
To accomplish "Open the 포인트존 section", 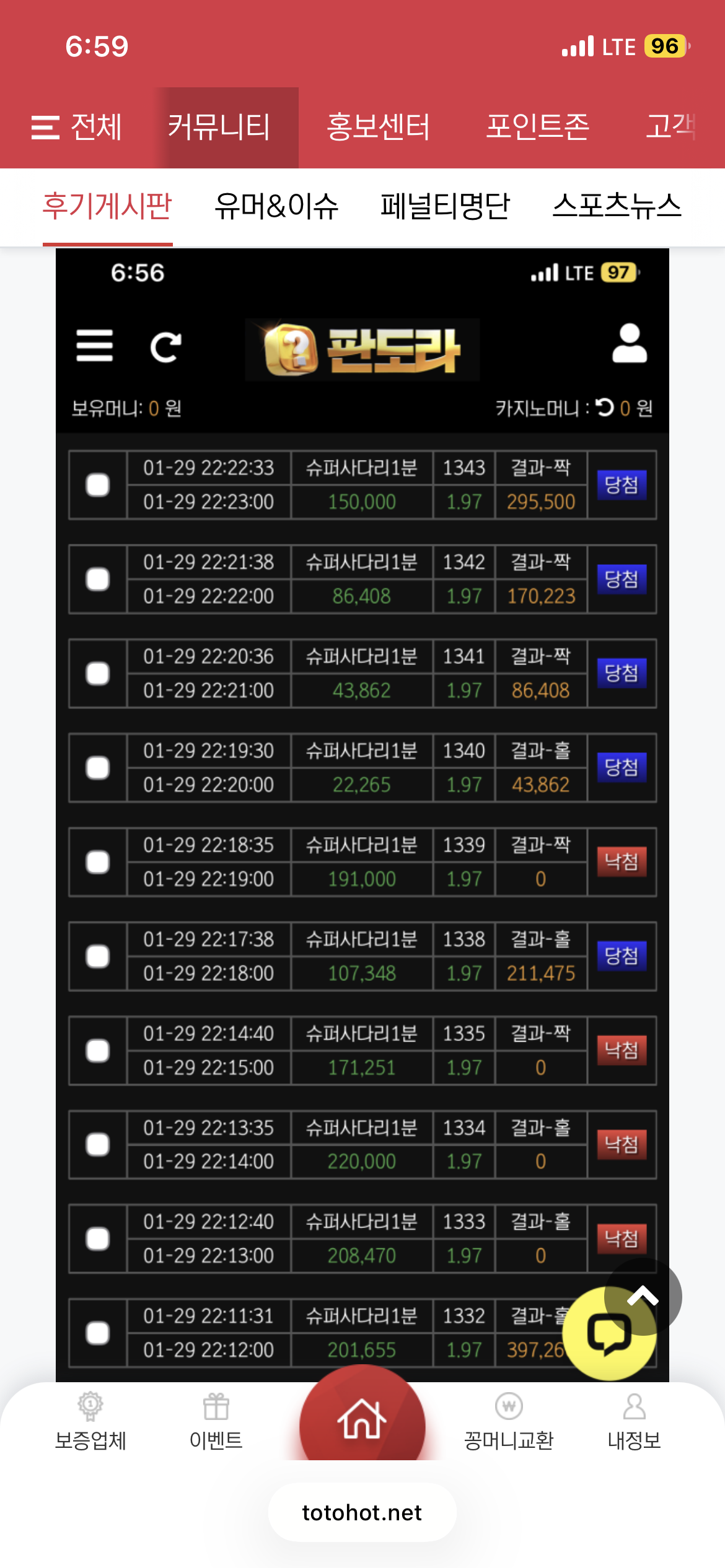I will [537, 128].
